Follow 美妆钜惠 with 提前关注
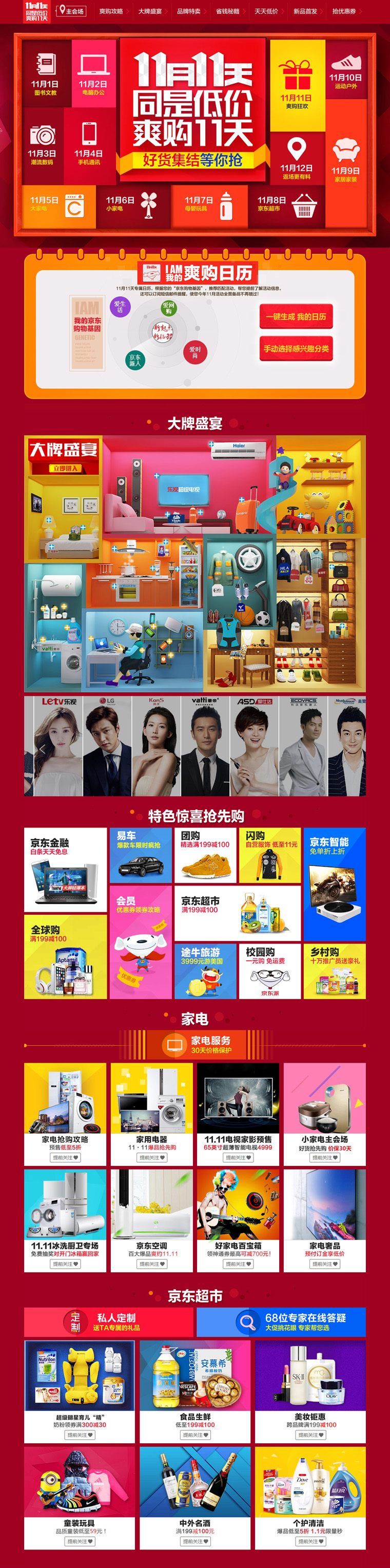This screenshot has width=390, height=1568. [310, 1434]
